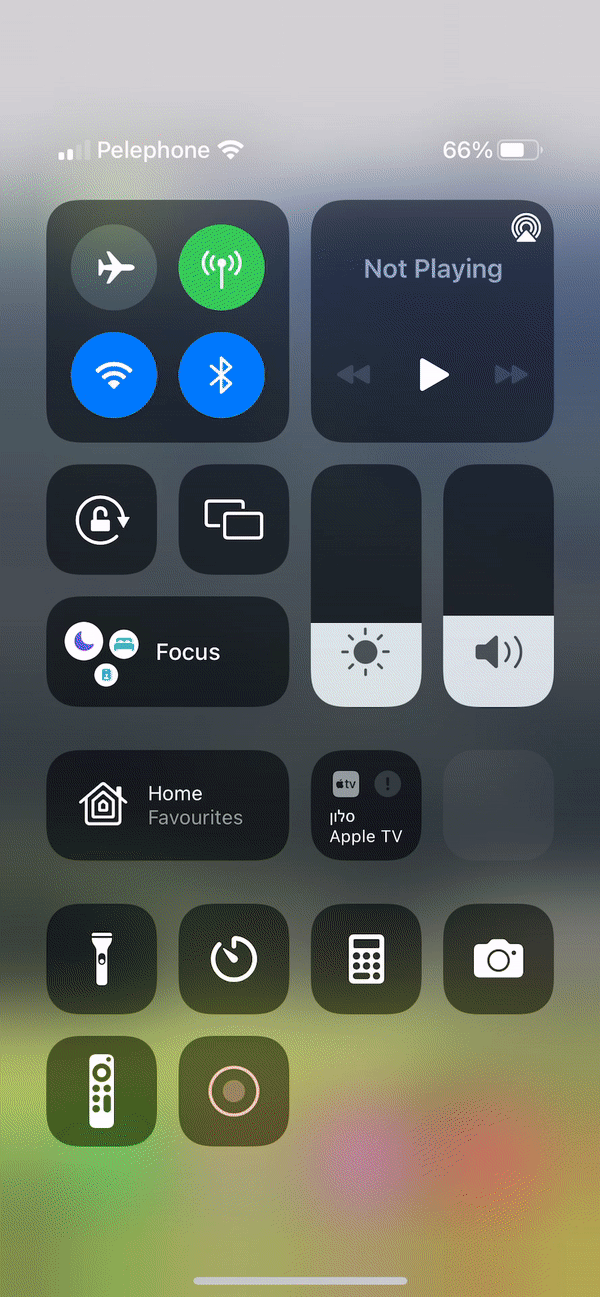Viewport: 600px width, 1297px height.
Task: Open AirPlay output options
Action: [525, 228]
